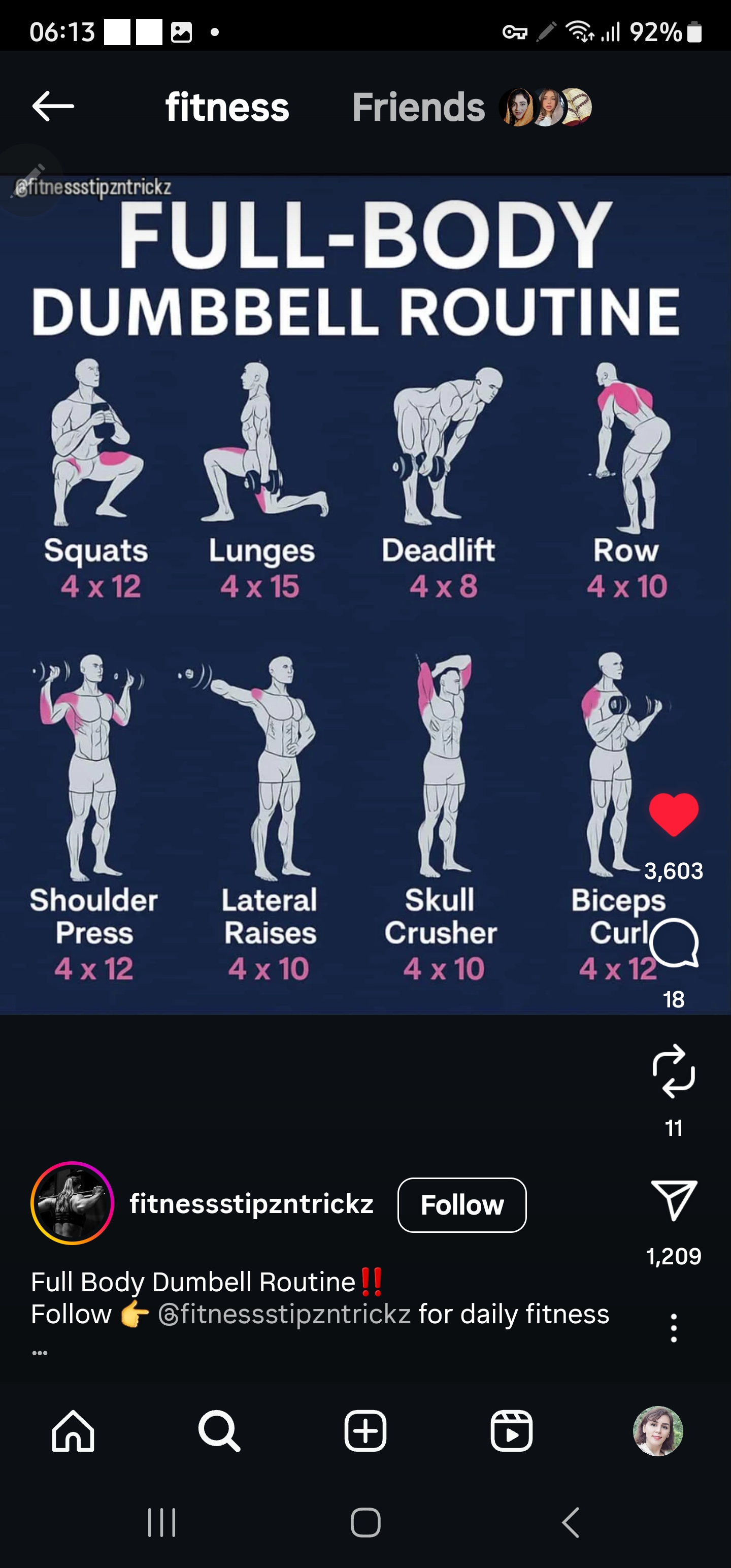The image size is (731, 1568).
Task: Repost this dumbbell routine post
Action: (673, 1072)
